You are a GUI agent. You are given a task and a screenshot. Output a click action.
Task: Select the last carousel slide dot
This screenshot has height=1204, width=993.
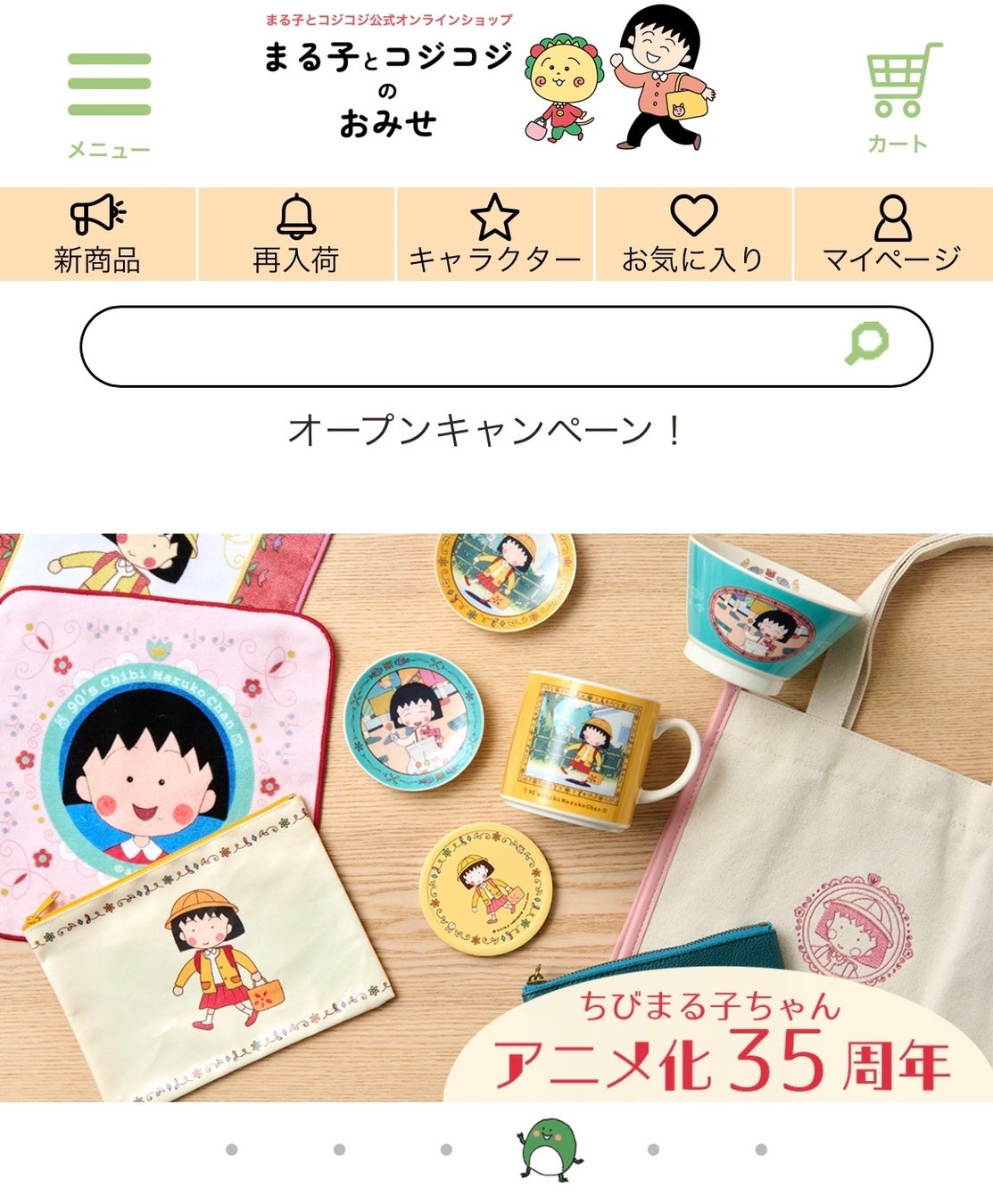tap(761, 1150)
